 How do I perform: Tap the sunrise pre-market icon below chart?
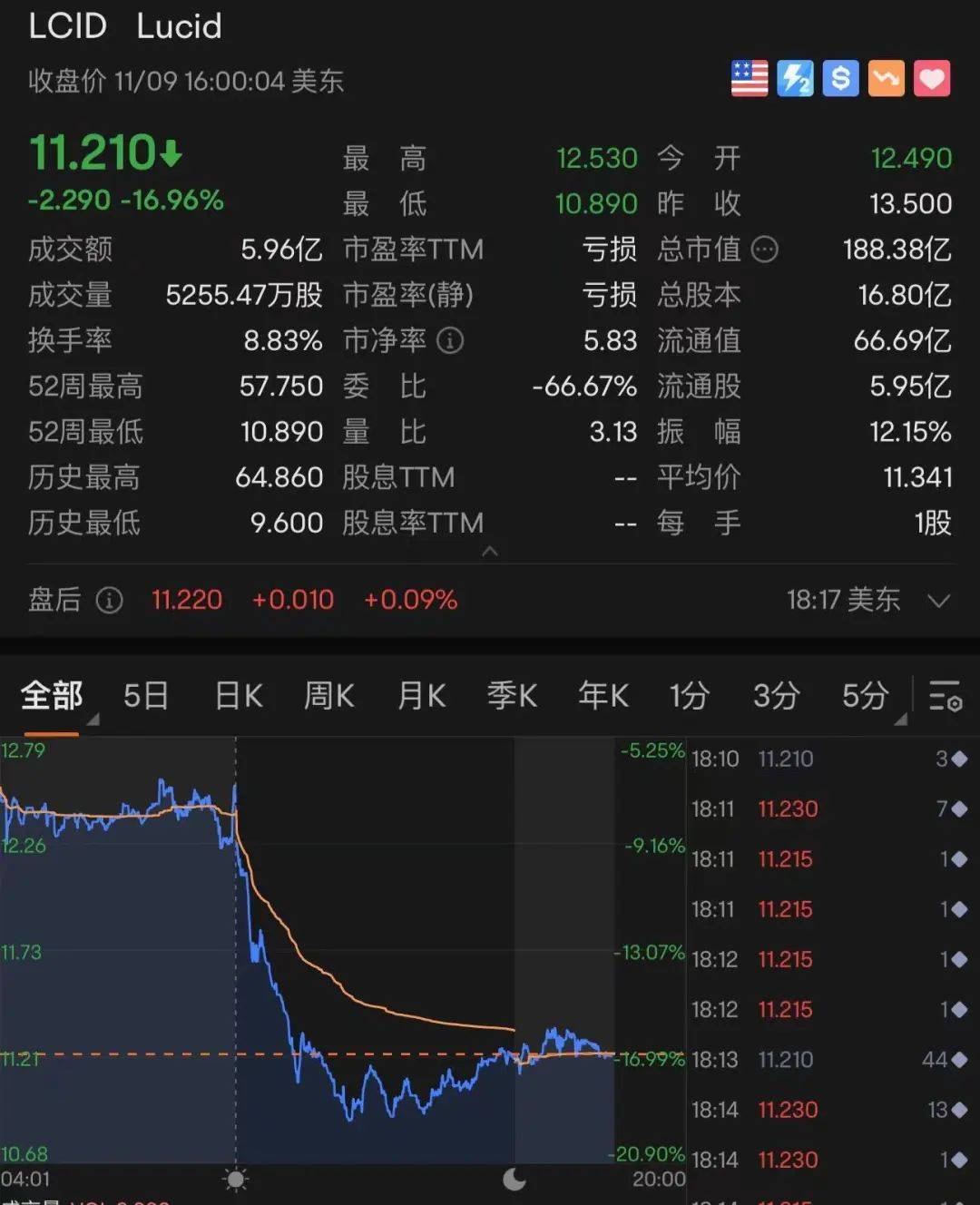236,1180
